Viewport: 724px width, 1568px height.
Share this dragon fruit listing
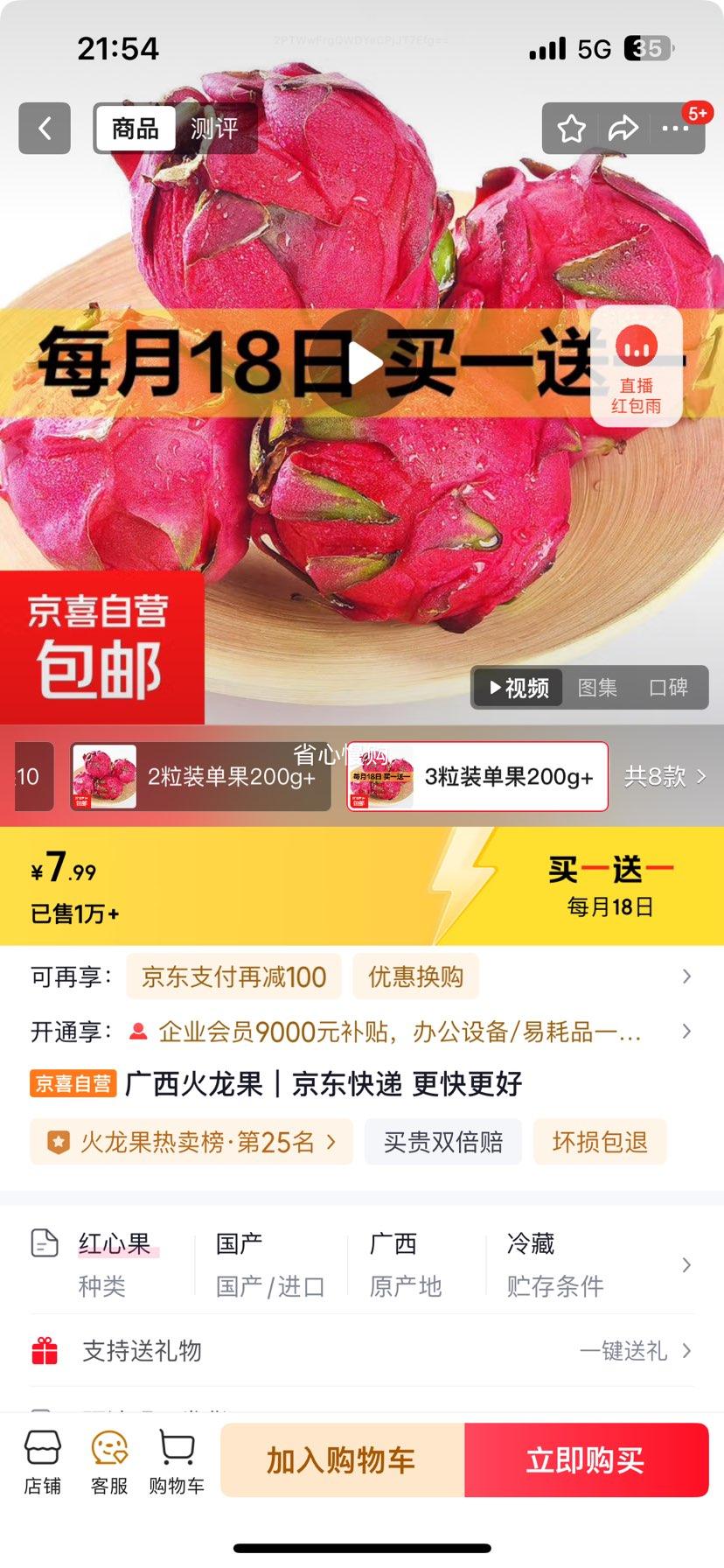(623, 129)
